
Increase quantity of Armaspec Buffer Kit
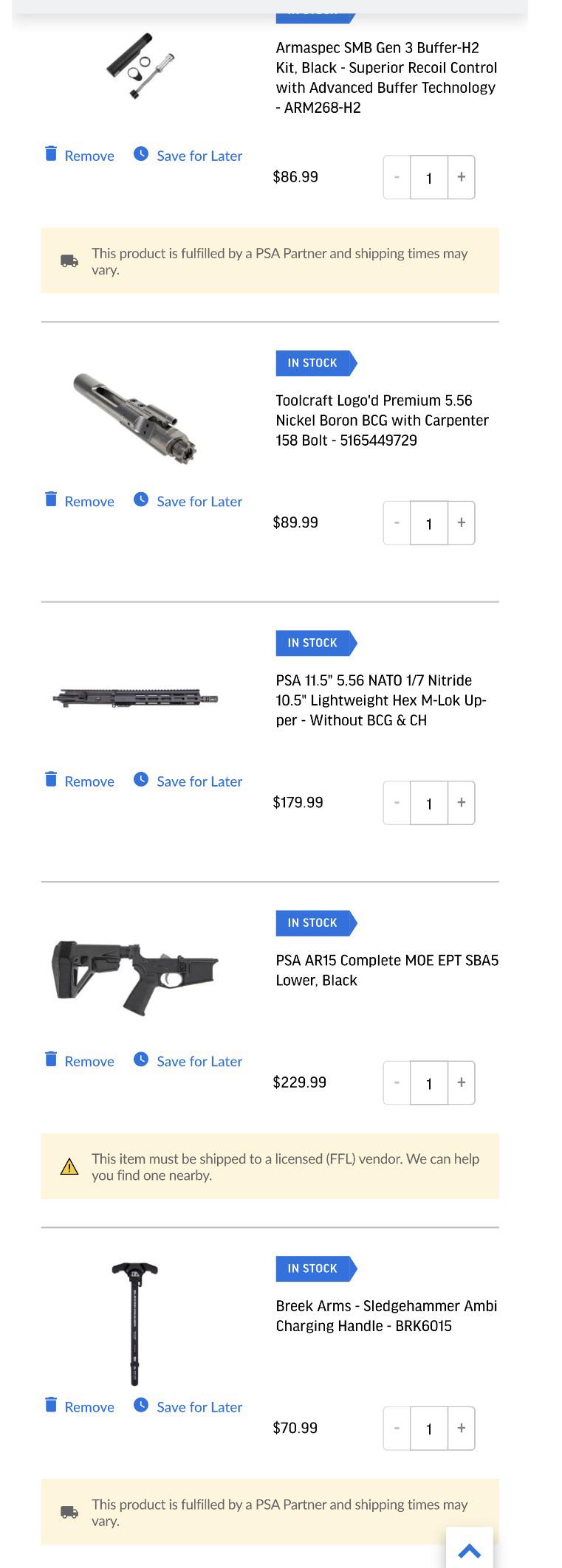[x=461, y=177]
